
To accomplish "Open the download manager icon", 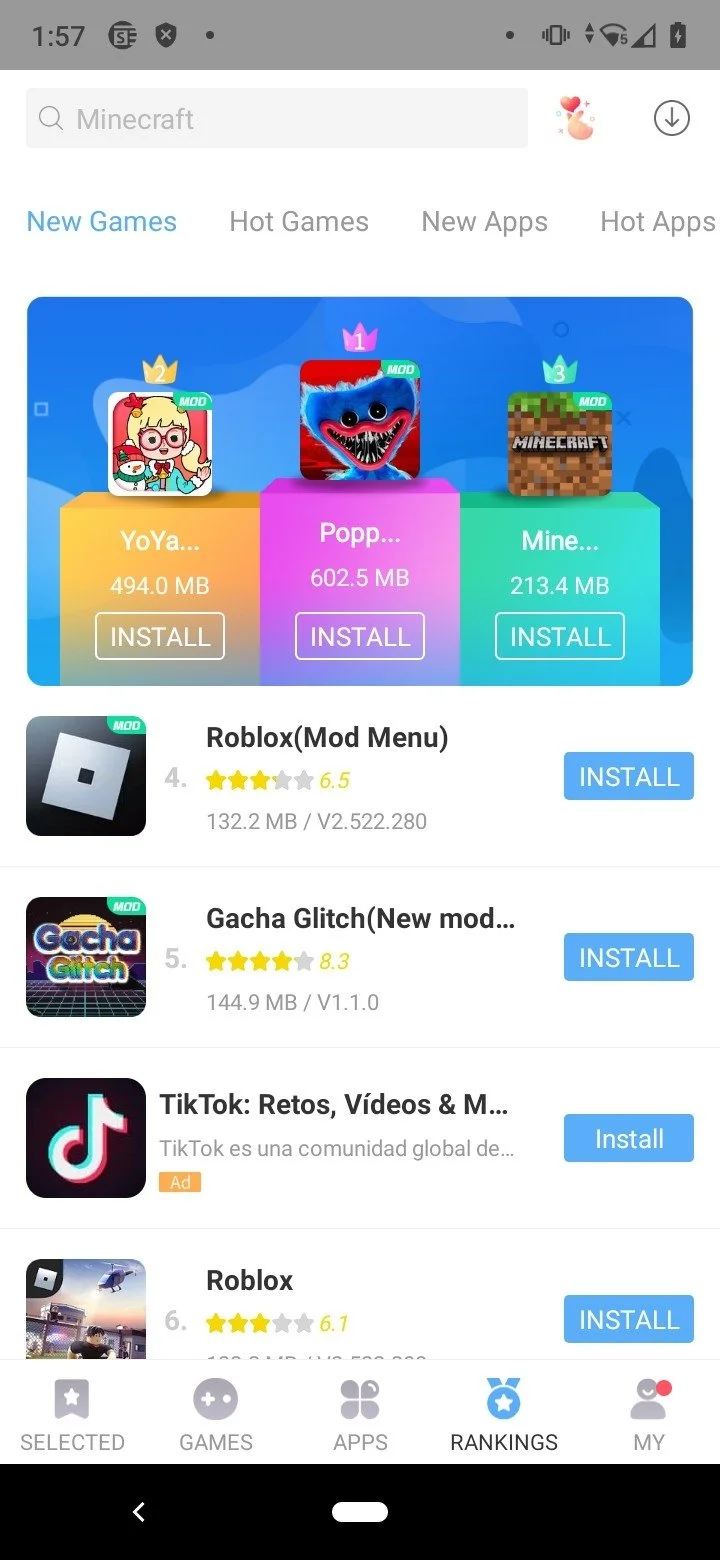I will [x=671, y=117].
